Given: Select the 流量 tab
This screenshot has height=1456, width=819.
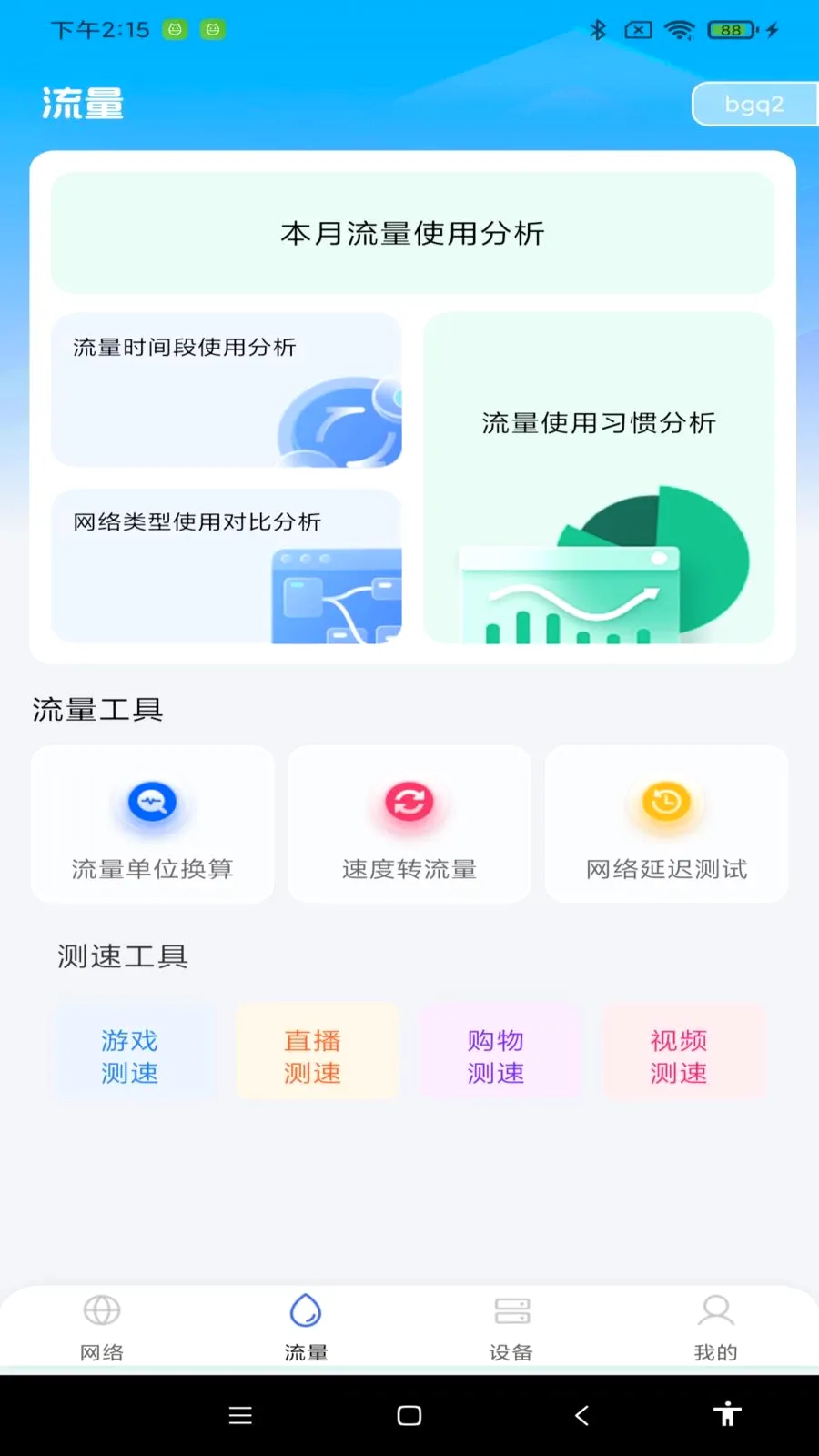Looking at the screenshot, I should pyautogui.click(x=306, y=1328).
